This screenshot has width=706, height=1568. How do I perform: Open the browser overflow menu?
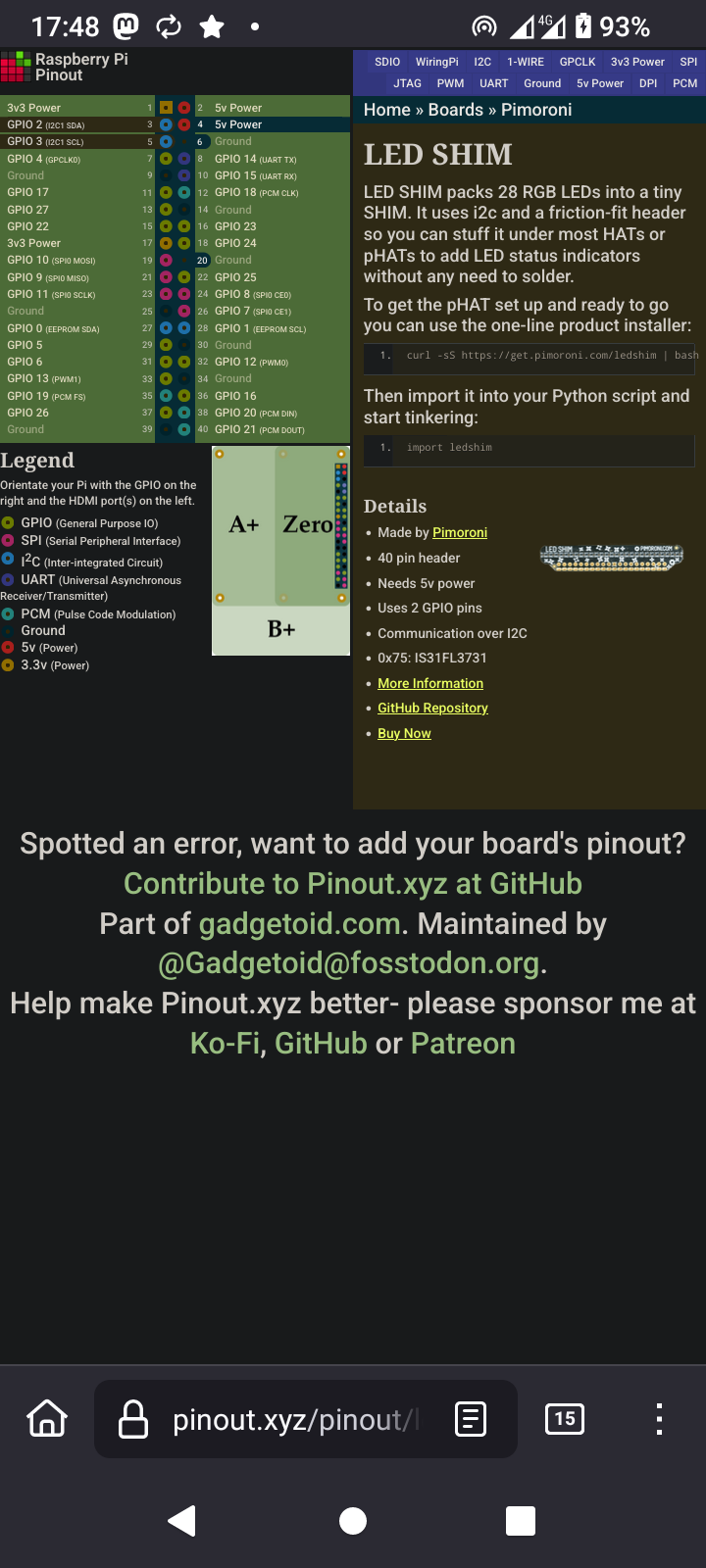click(x=659, y=1419)
